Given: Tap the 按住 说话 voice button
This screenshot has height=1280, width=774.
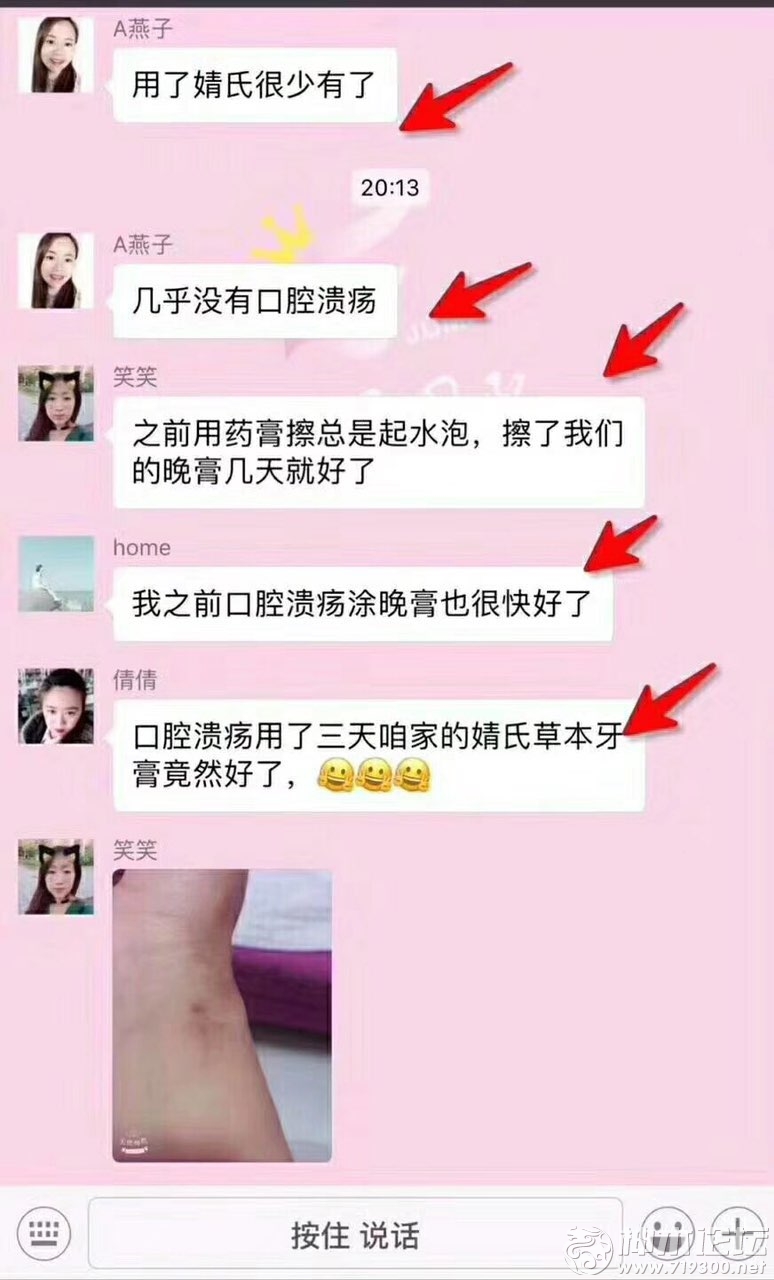Looking at the screenshot, I should click(355, 1234).
